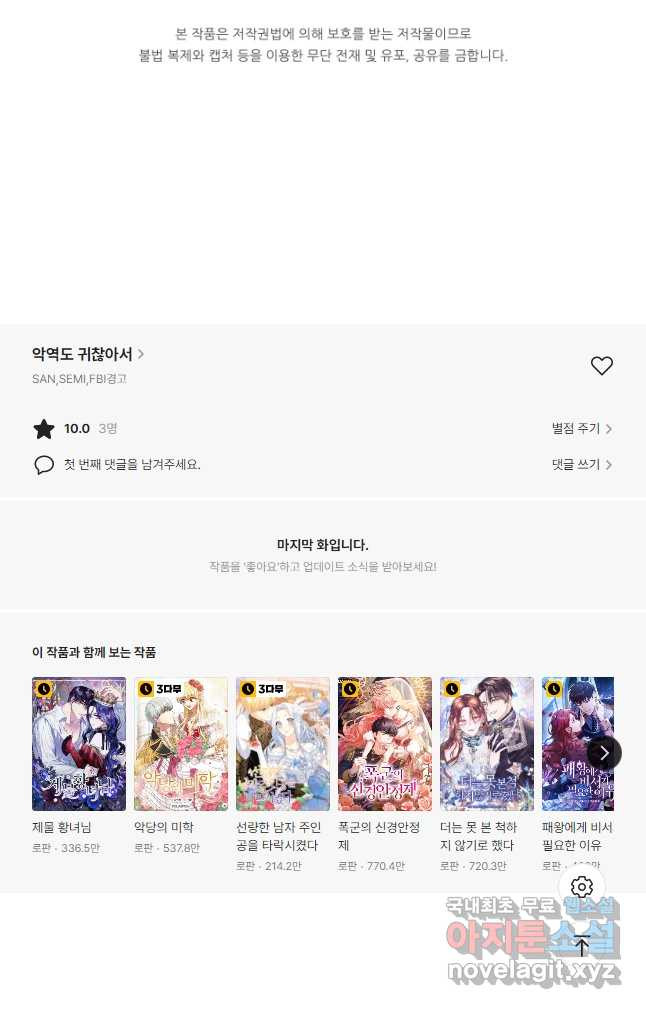Jump back to the top of the page

click(x=582, y=945)
